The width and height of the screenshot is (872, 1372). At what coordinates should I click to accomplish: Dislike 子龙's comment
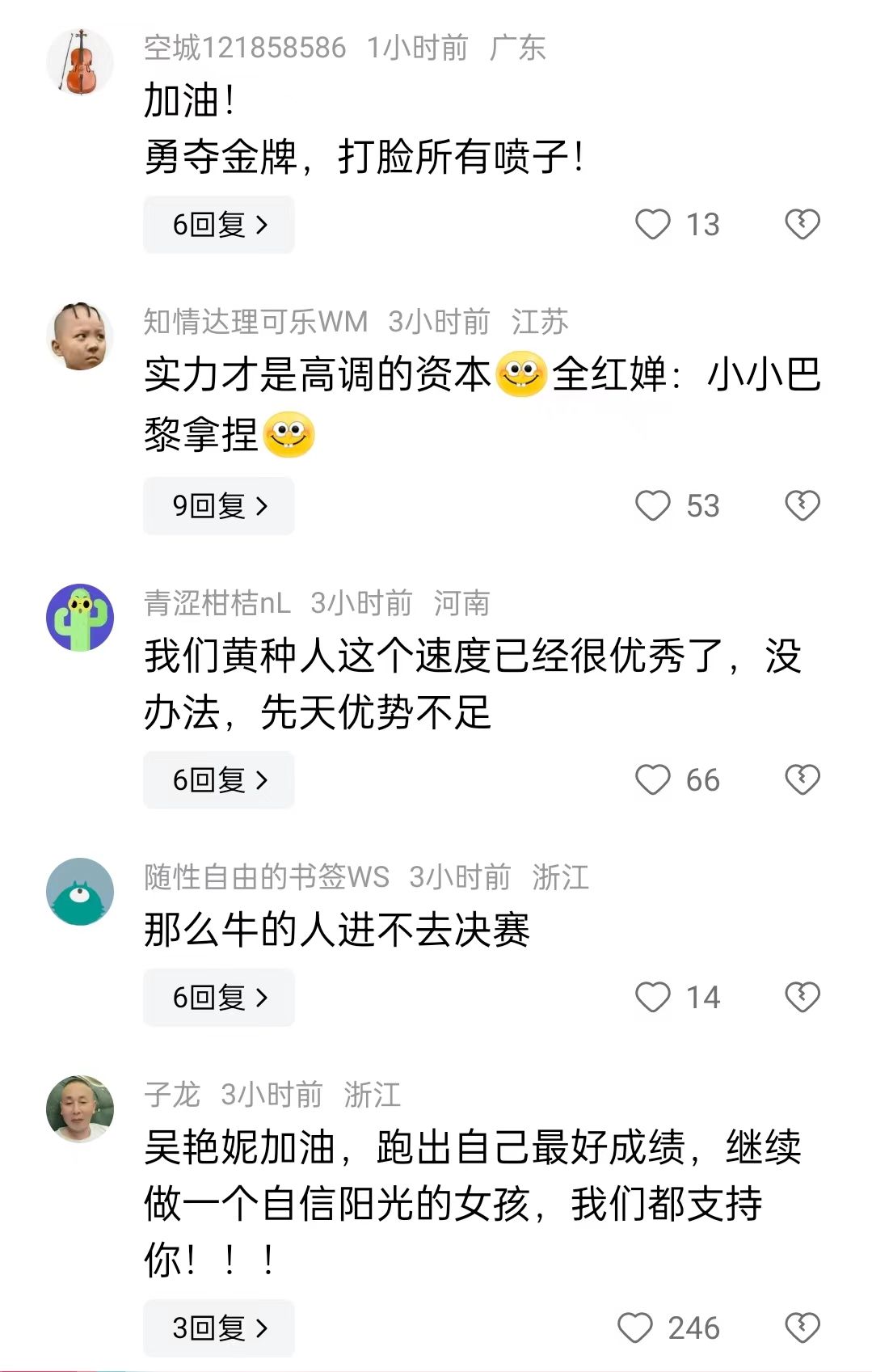coord(802,1328)
